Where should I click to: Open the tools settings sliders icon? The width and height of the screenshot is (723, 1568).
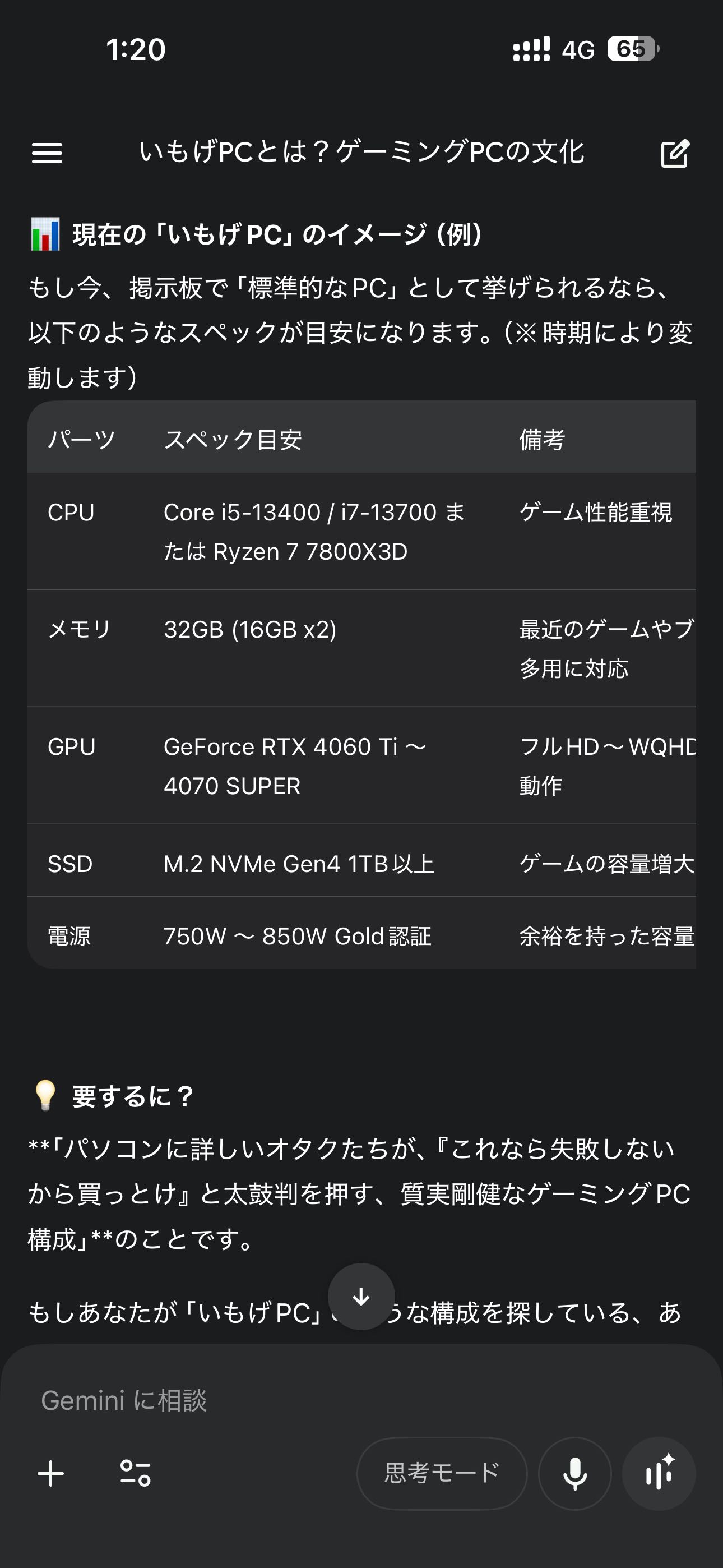click(x=135, y=1474)
